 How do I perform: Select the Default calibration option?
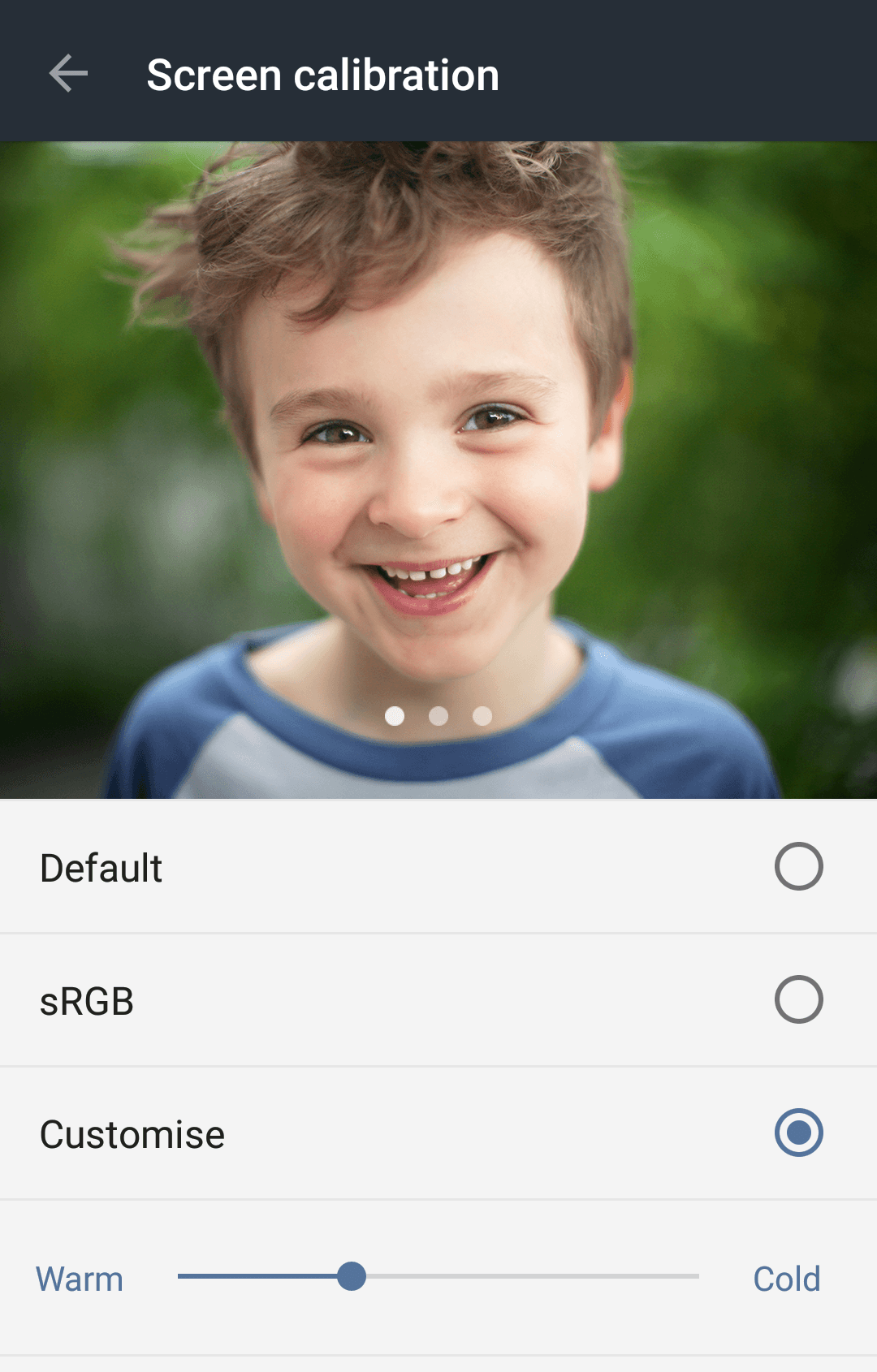tap(798, 866)
